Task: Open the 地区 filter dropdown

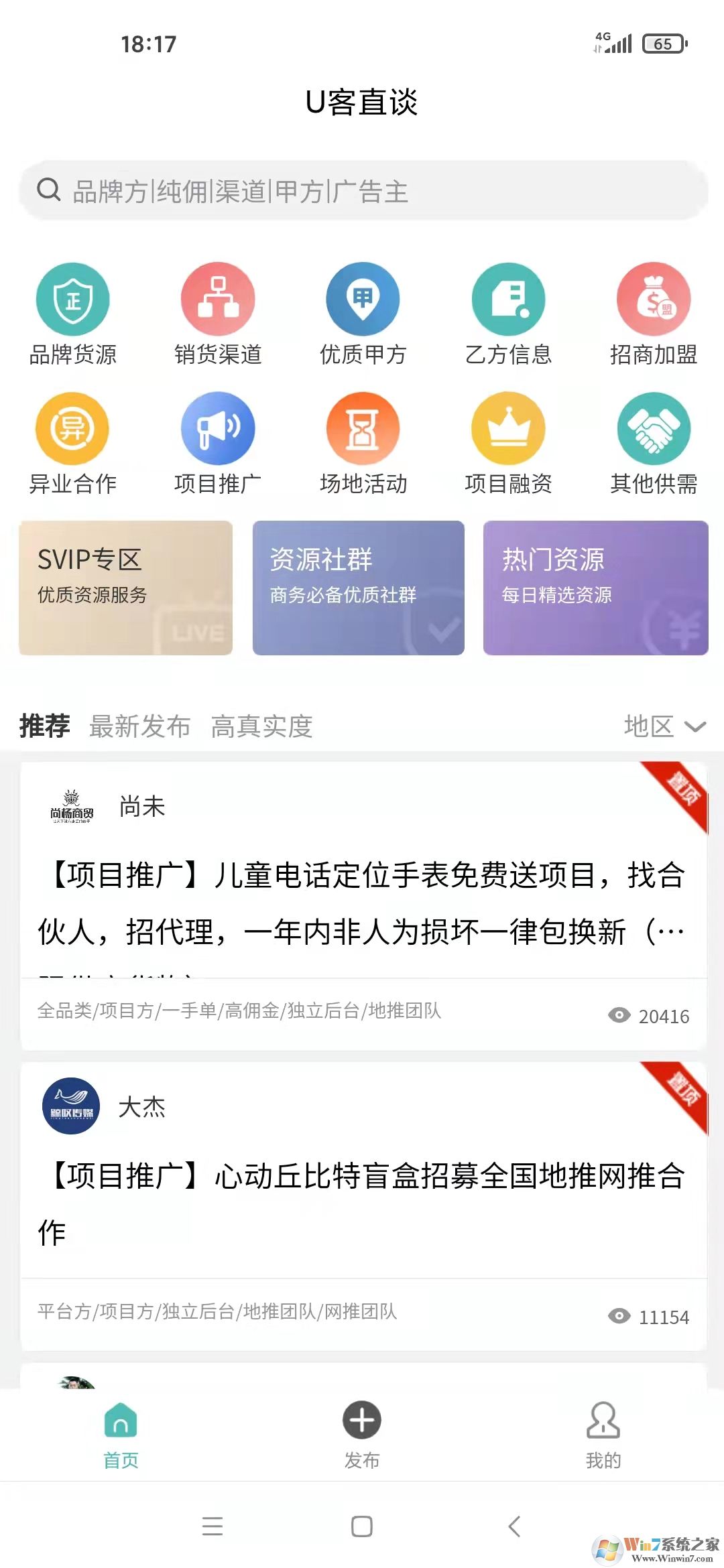Action: (x=664, y=725)
